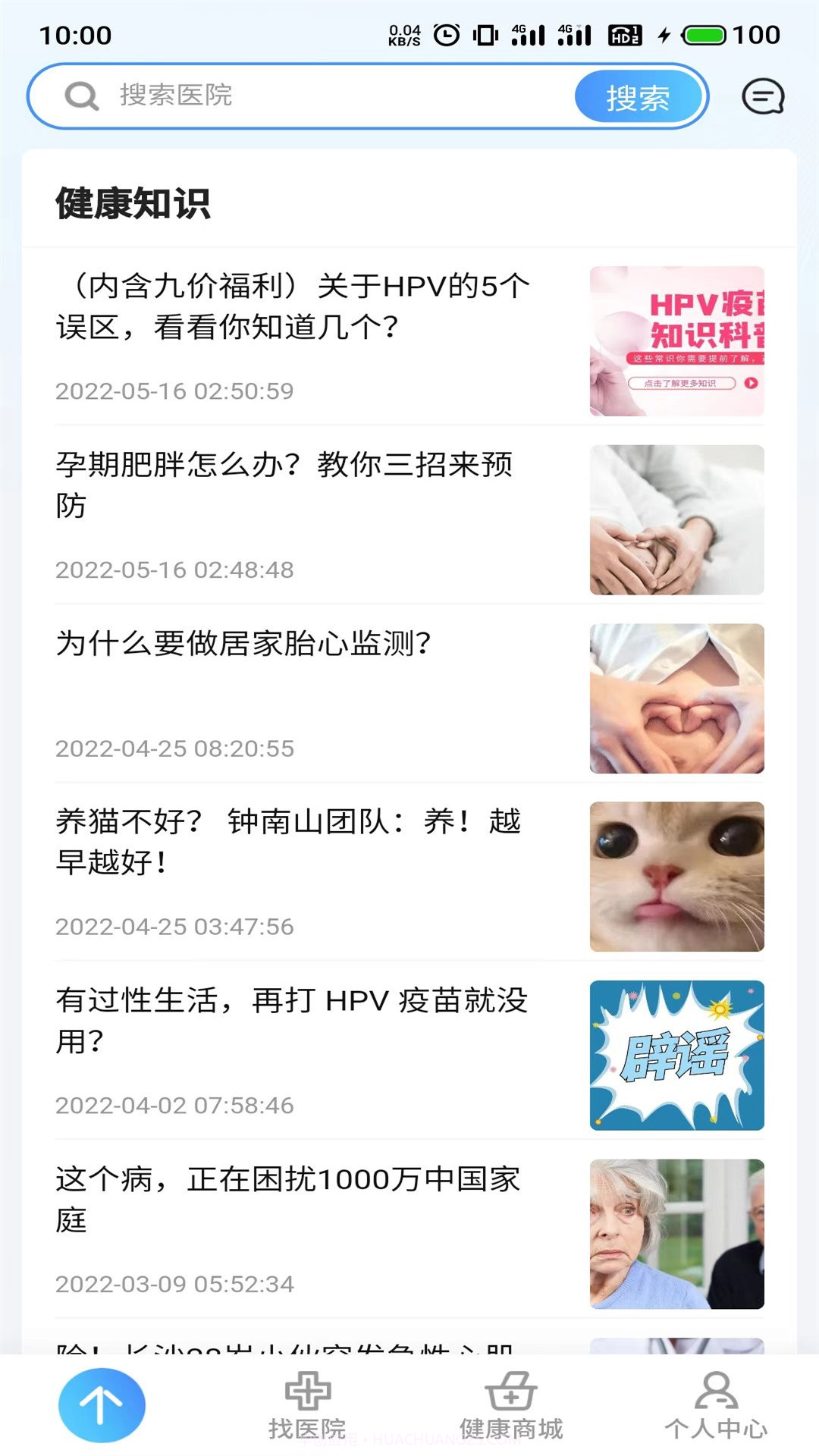Tap the HD2 status bar icon
The image size is (819, 1456).
622,33
